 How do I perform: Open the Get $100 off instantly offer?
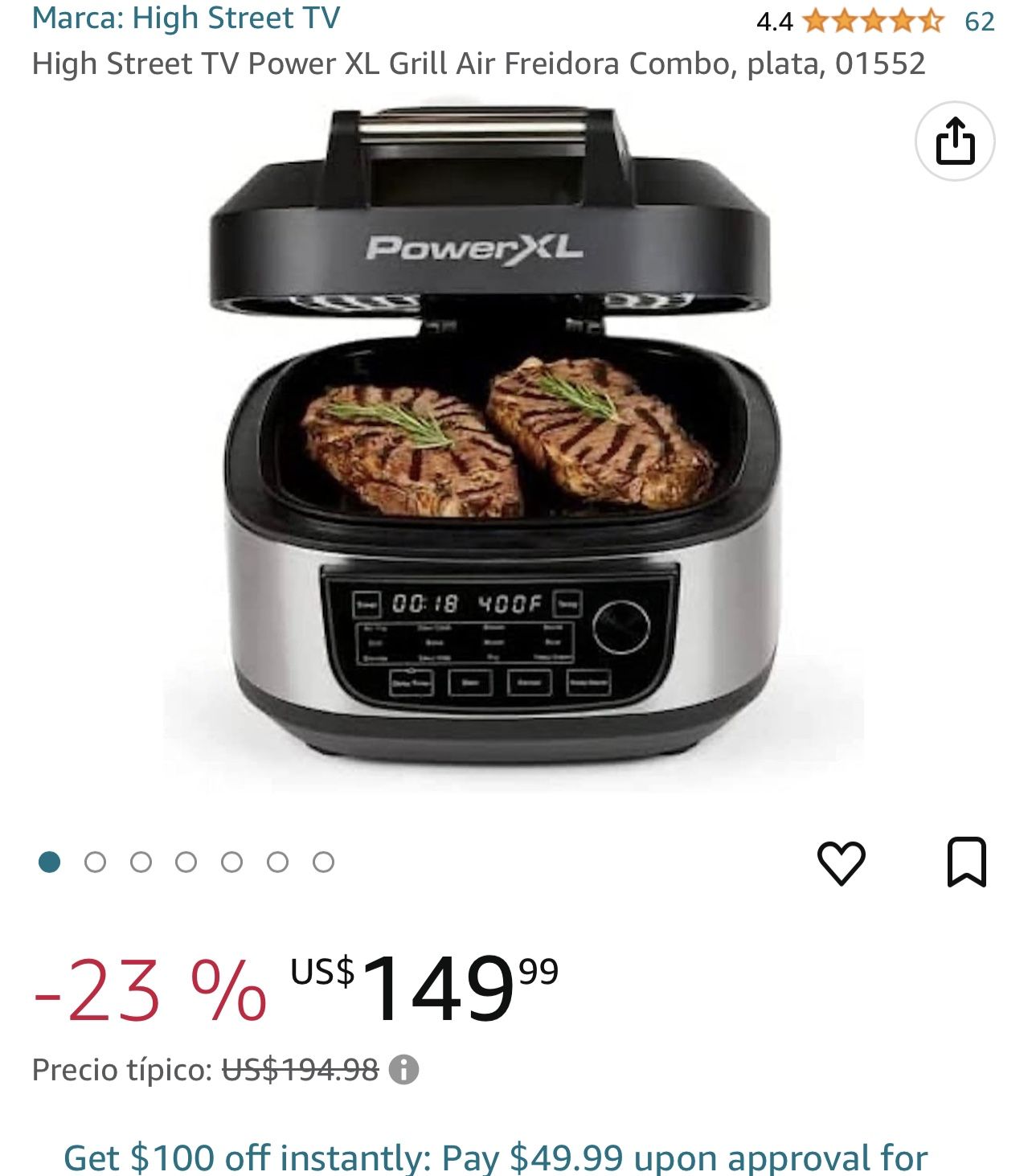495,1158
